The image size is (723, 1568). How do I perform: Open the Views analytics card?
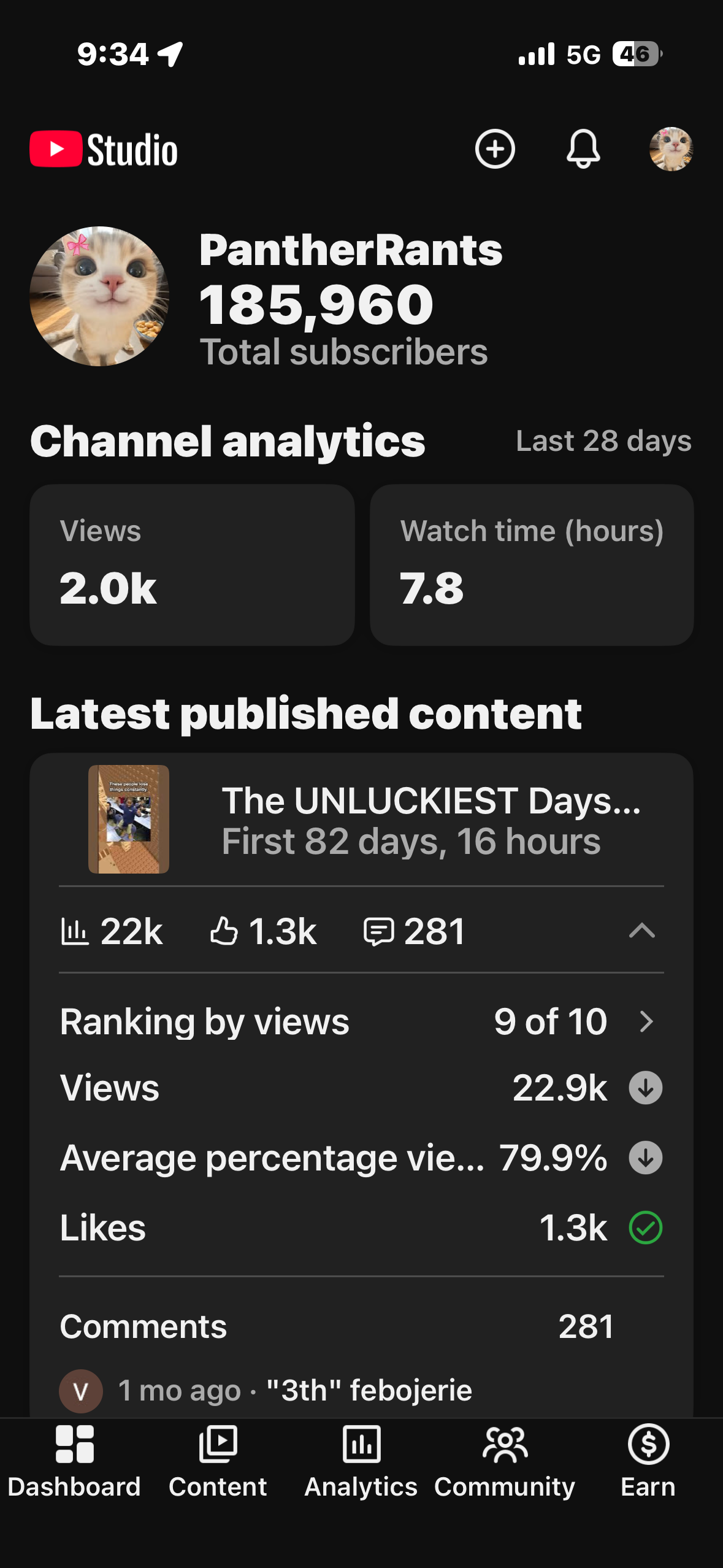pyautogui.click(x=192, y=564)
